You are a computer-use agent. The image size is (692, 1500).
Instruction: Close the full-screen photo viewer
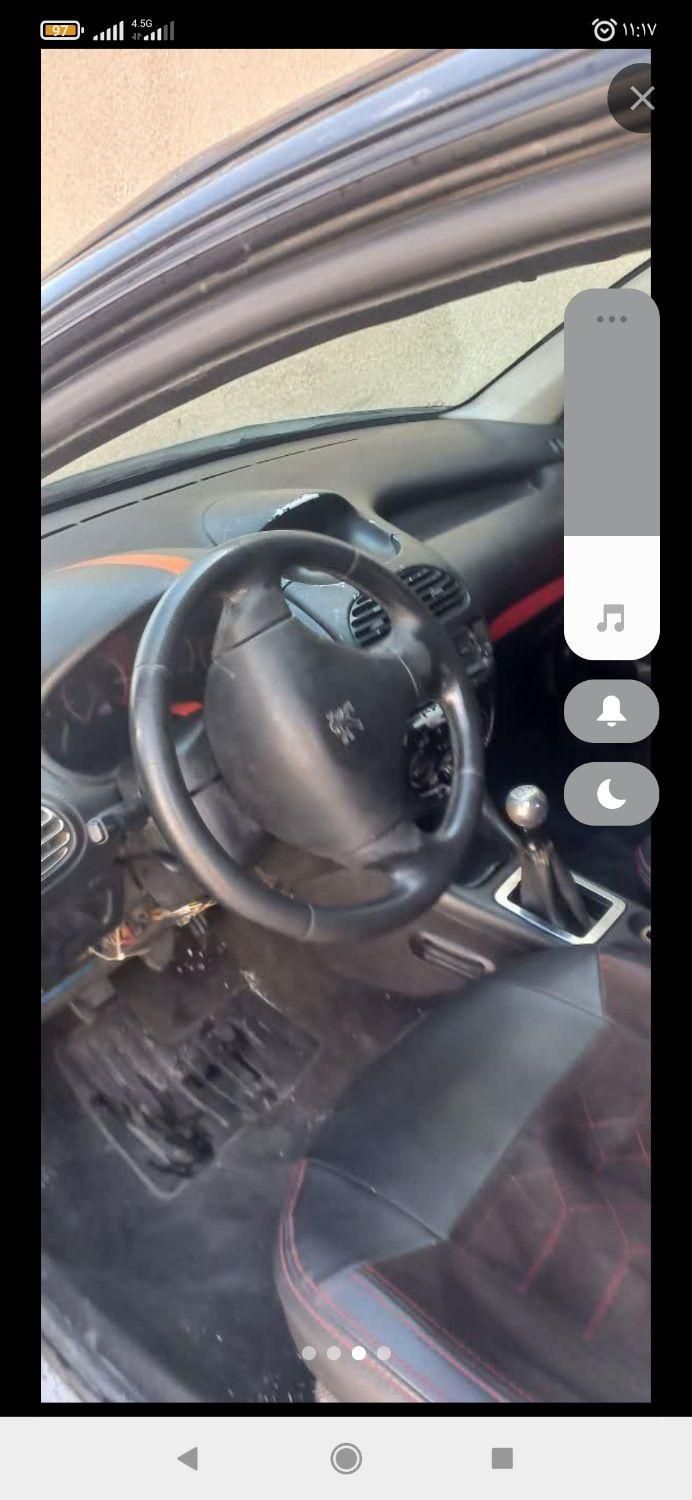pos(641,98)
